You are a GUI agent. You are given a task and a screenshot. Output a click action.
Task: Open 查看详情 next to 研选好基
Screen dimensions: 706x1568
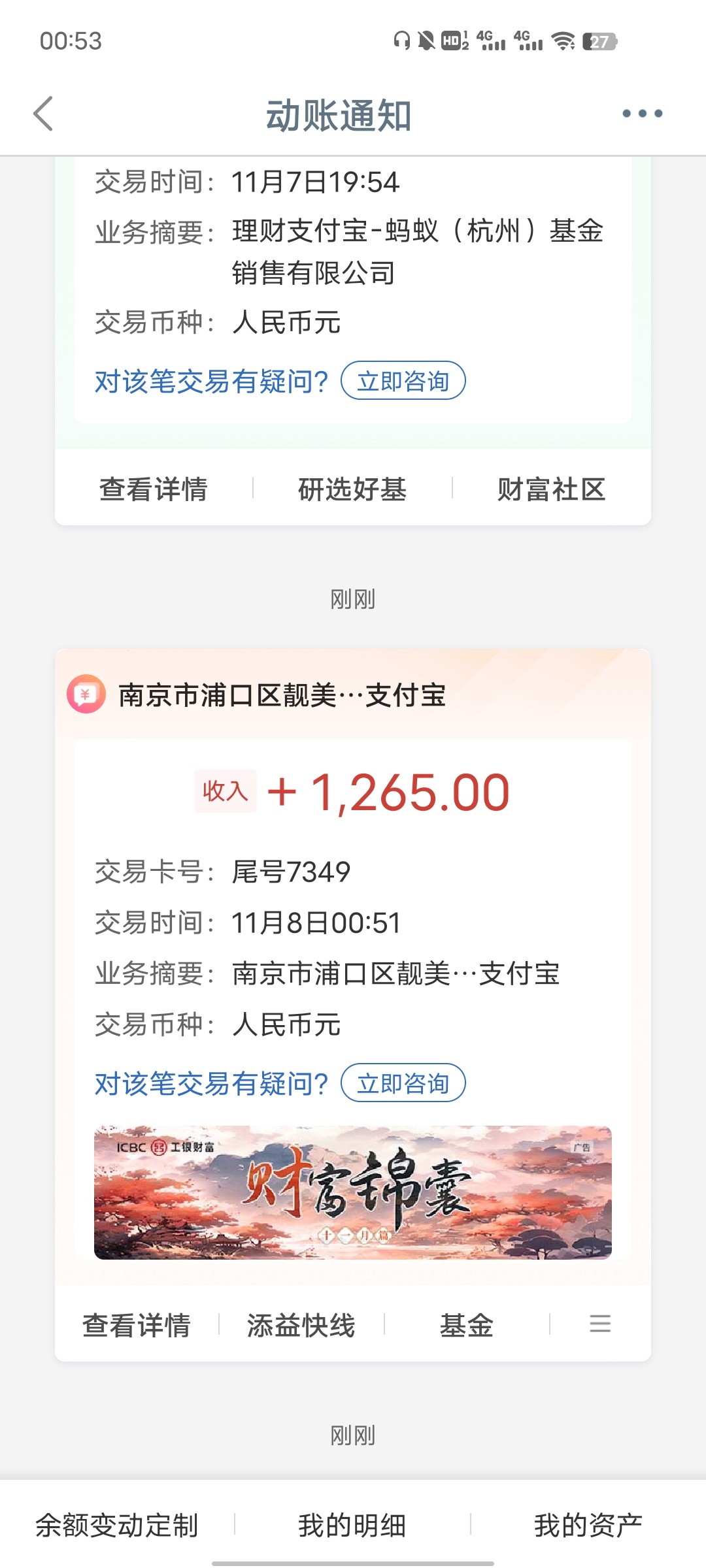point(154,489)
